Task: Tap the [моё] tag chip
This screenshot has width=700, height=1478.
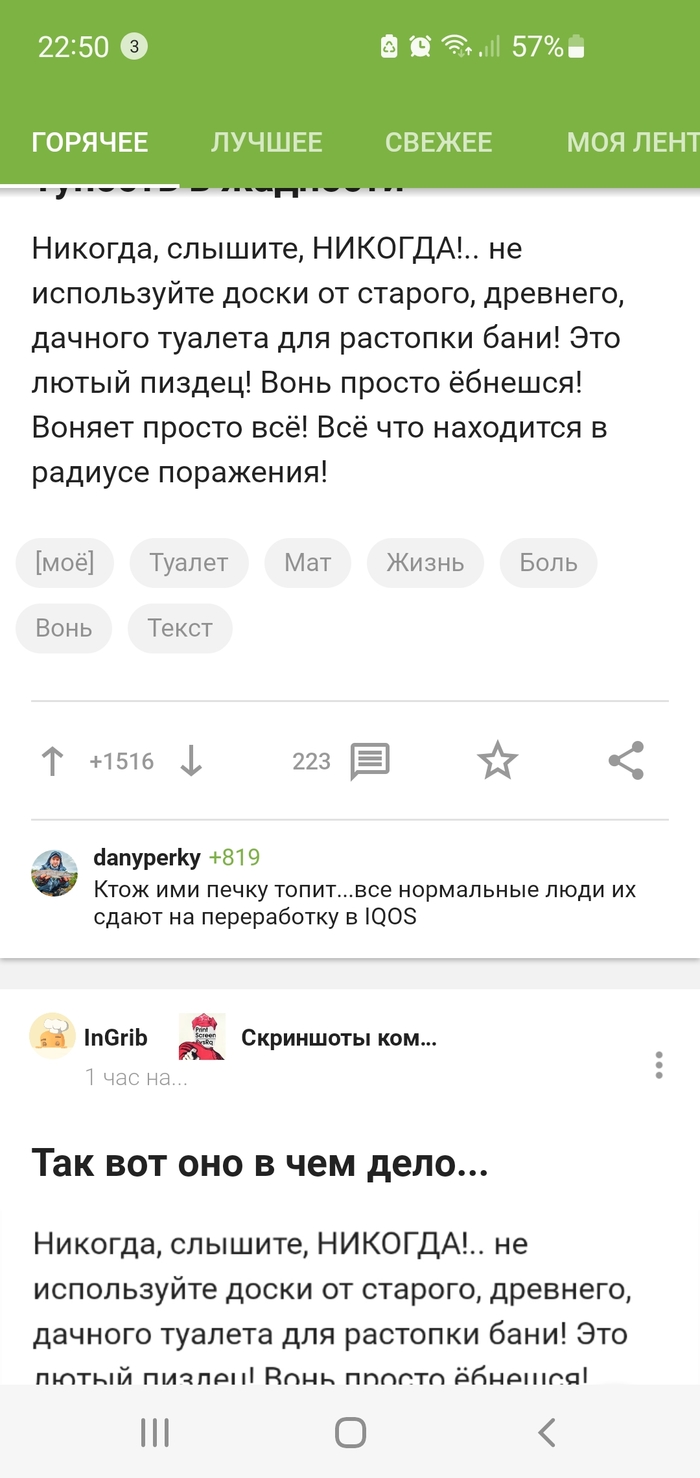Action: tap(64, 562)
